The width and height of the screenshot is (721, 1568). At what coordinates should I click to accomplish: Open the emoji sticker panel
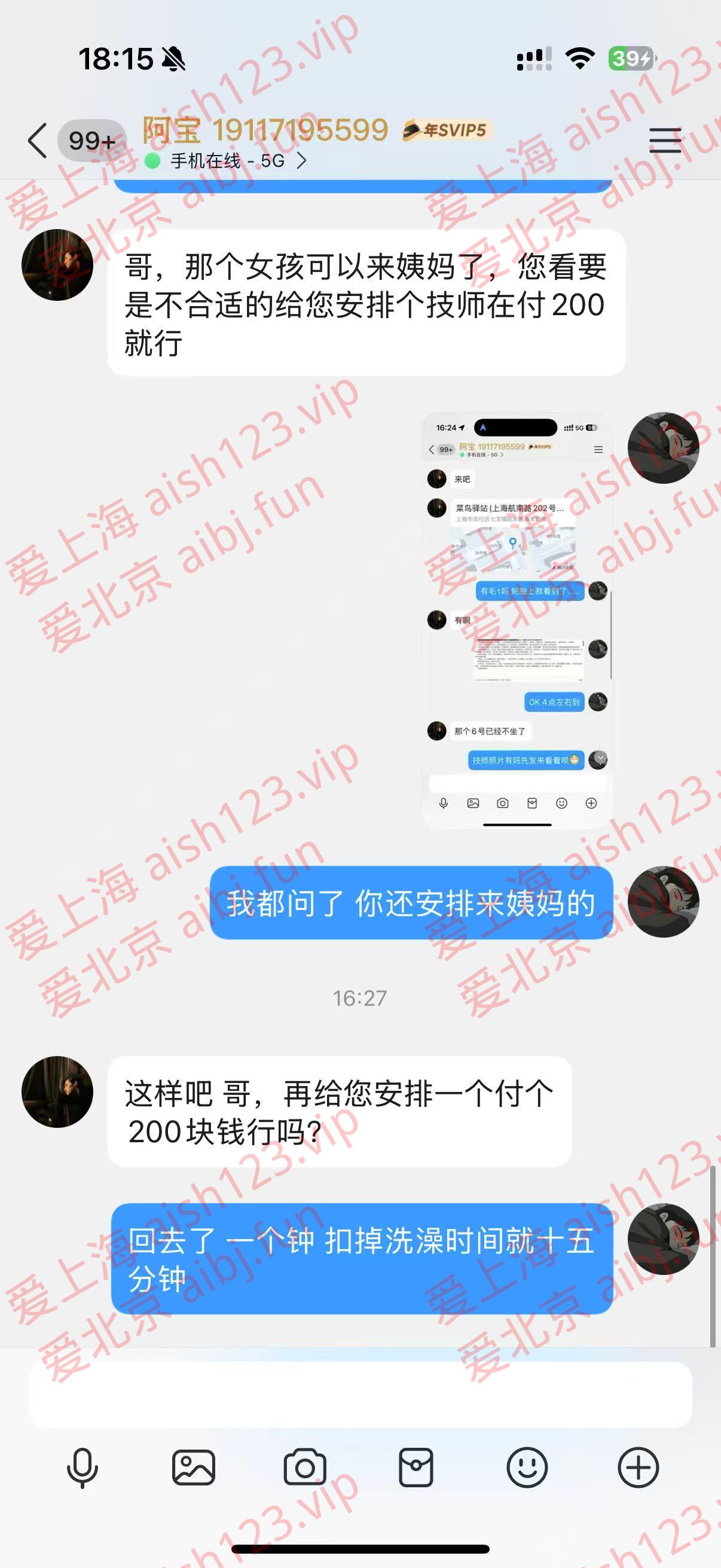pyautogui.click(x=527, y=1468)
